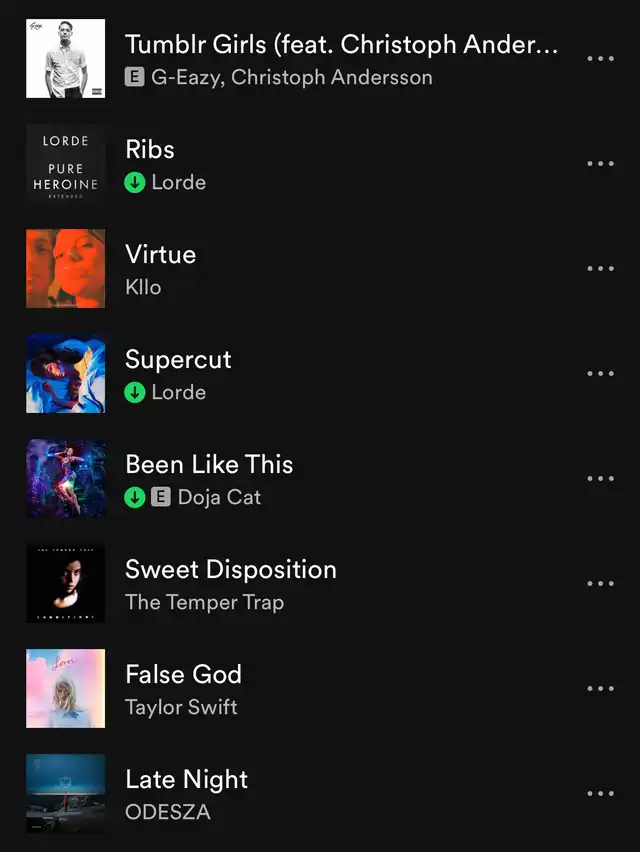The width and height of the screenshot is (640, 852).
Task: Open more options for Been Like This
Action: [x=600, y=479]
